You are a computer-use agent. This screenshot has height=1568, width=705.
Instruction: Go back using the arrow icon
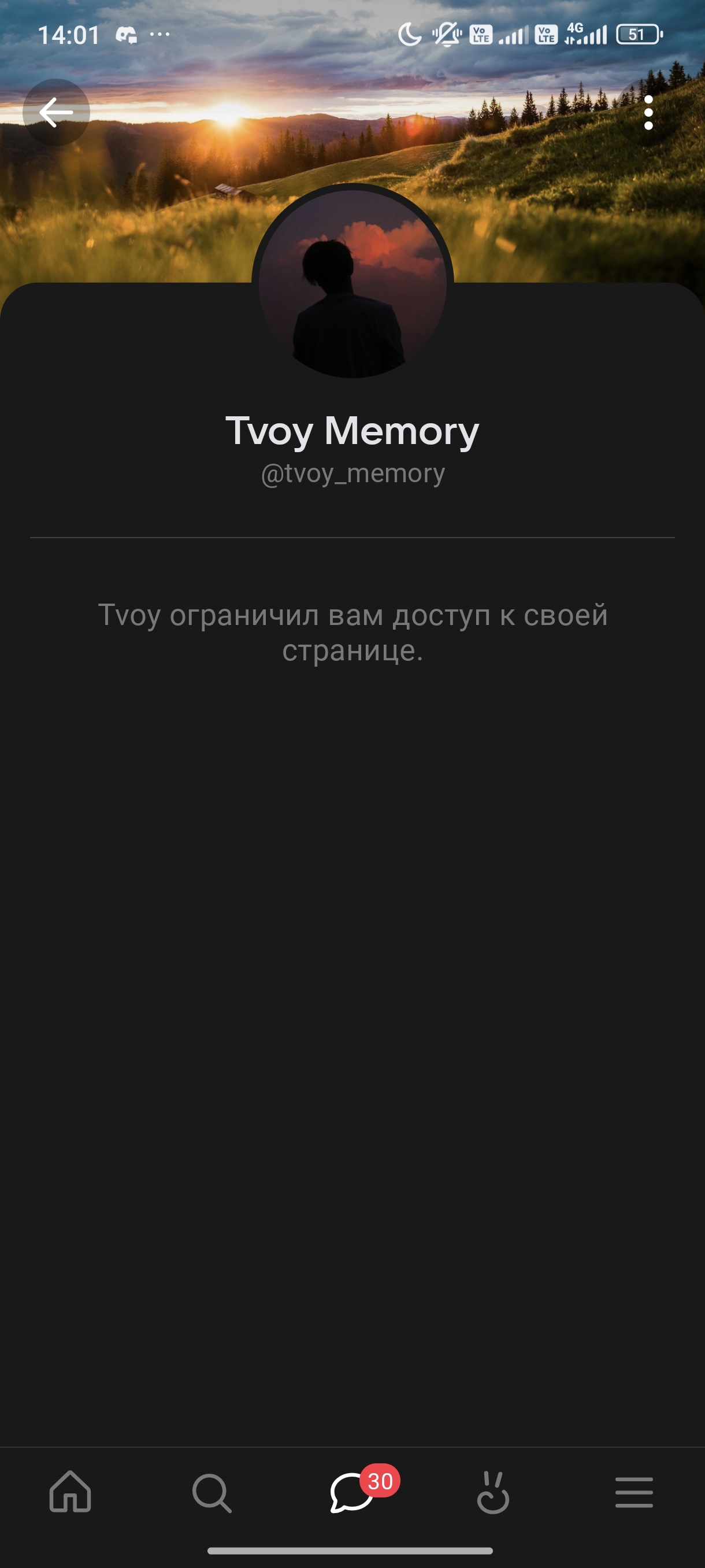click(56, 113)
